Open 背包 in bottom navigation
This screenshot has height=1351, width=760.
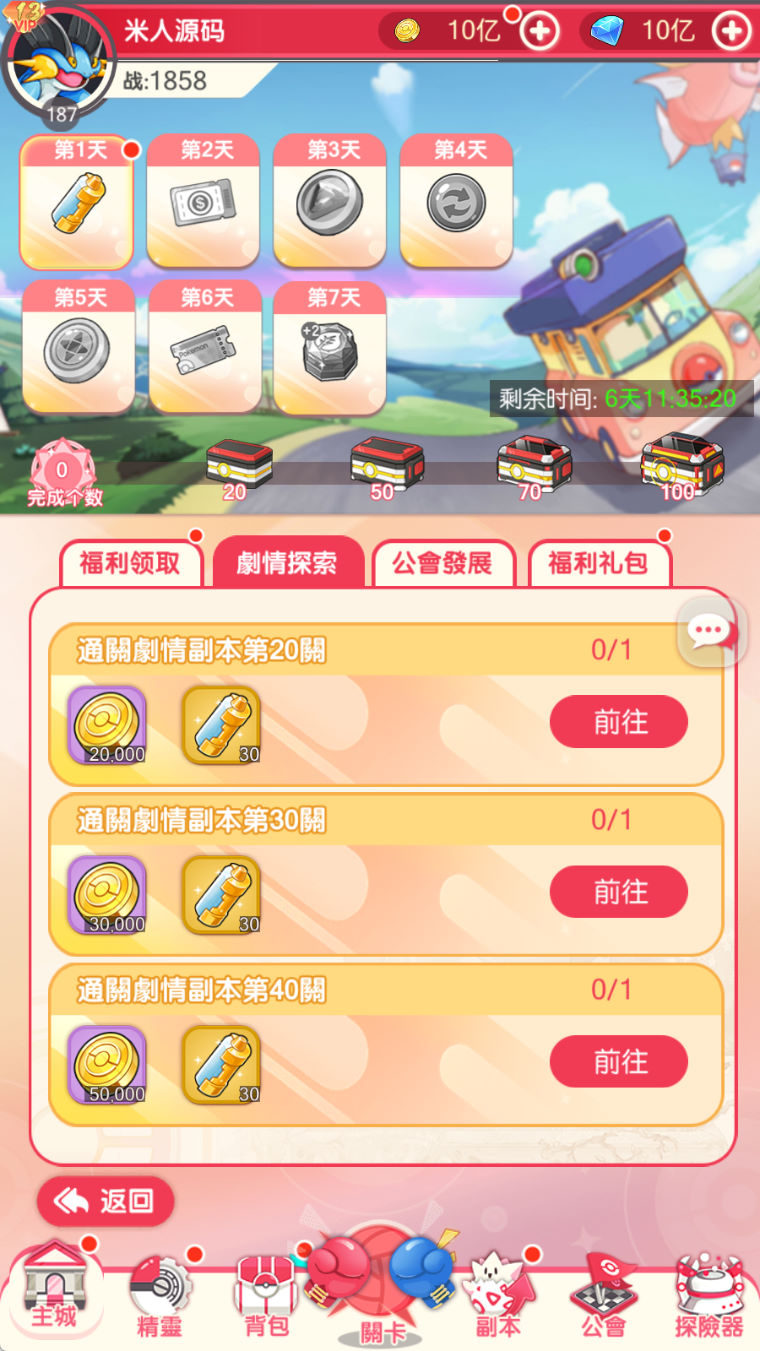tap(266, 1296)
